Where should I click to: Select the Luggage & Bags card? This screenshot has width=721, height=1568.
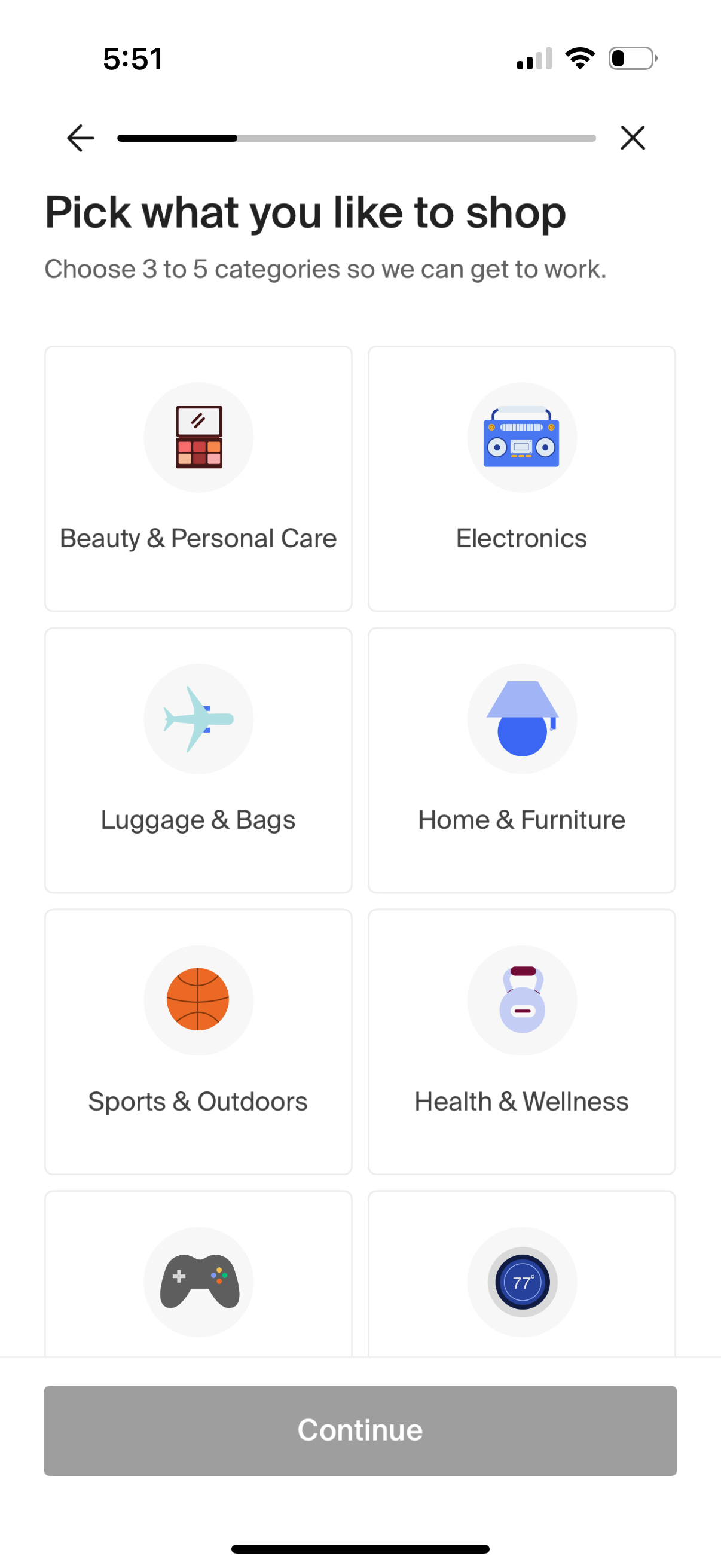[x=198, y=759]
